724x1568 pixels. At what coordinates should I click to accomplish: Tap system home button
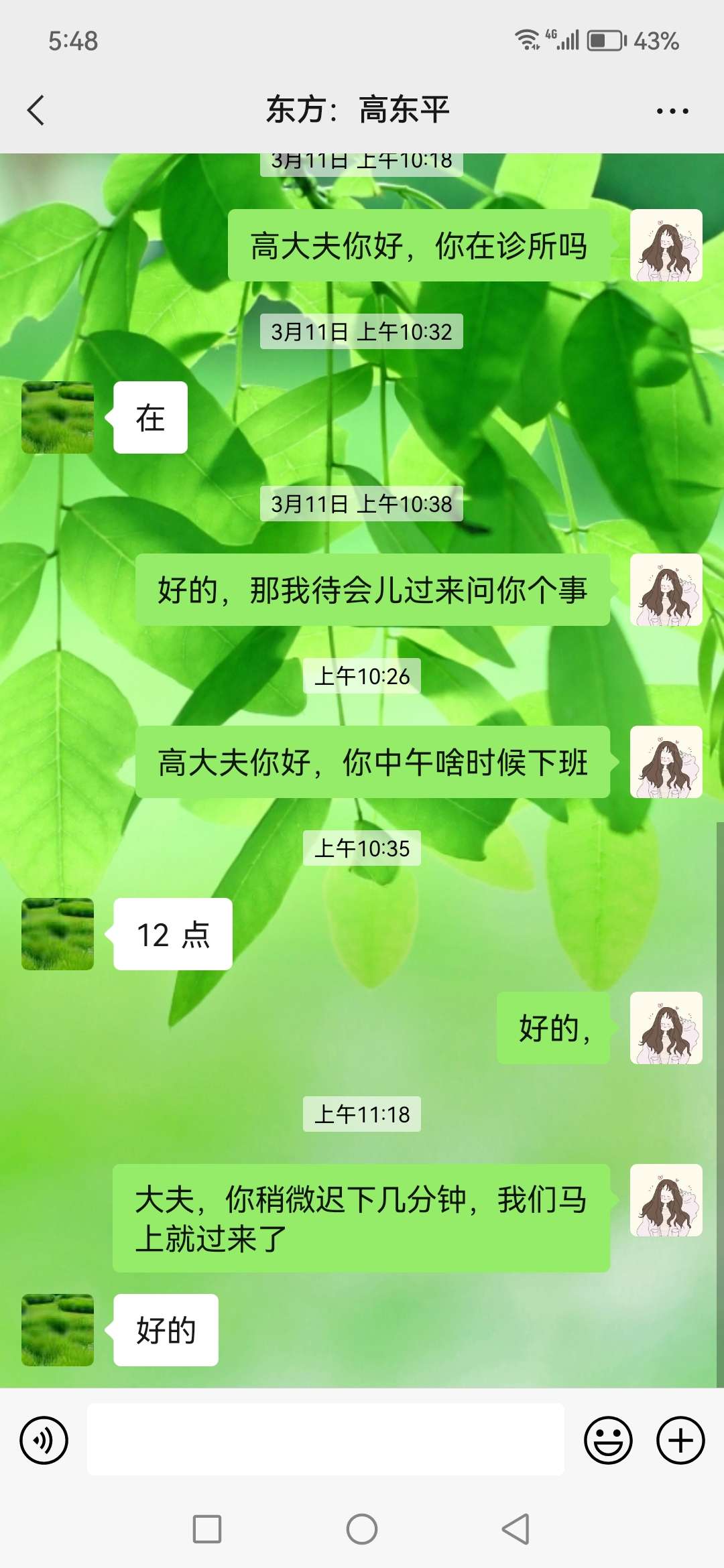click(362, 1529)
